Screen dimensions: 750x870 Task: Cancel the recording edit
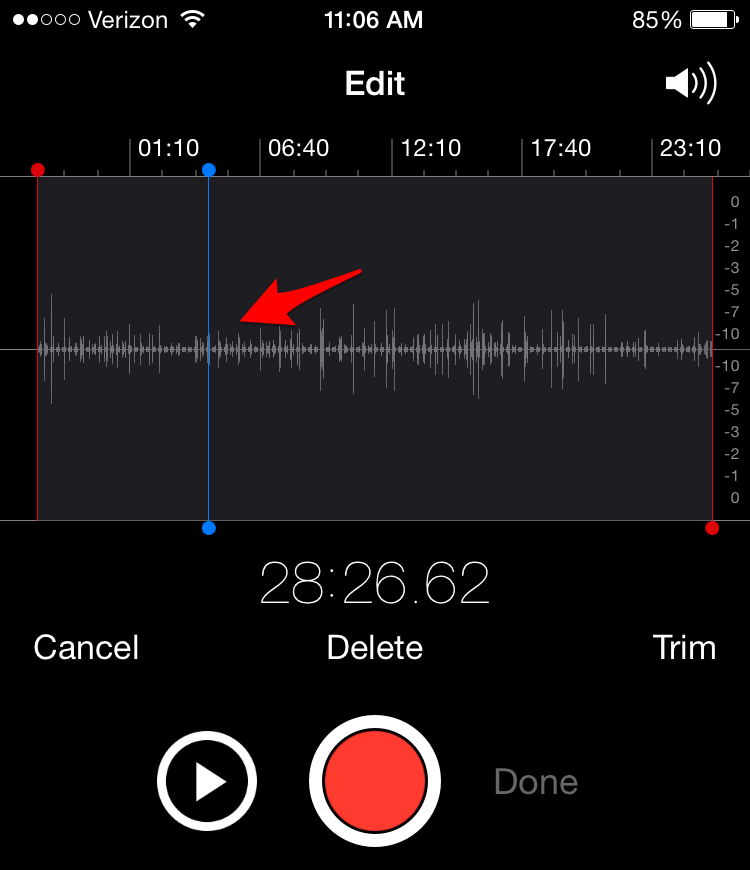[x=86, y=647]
